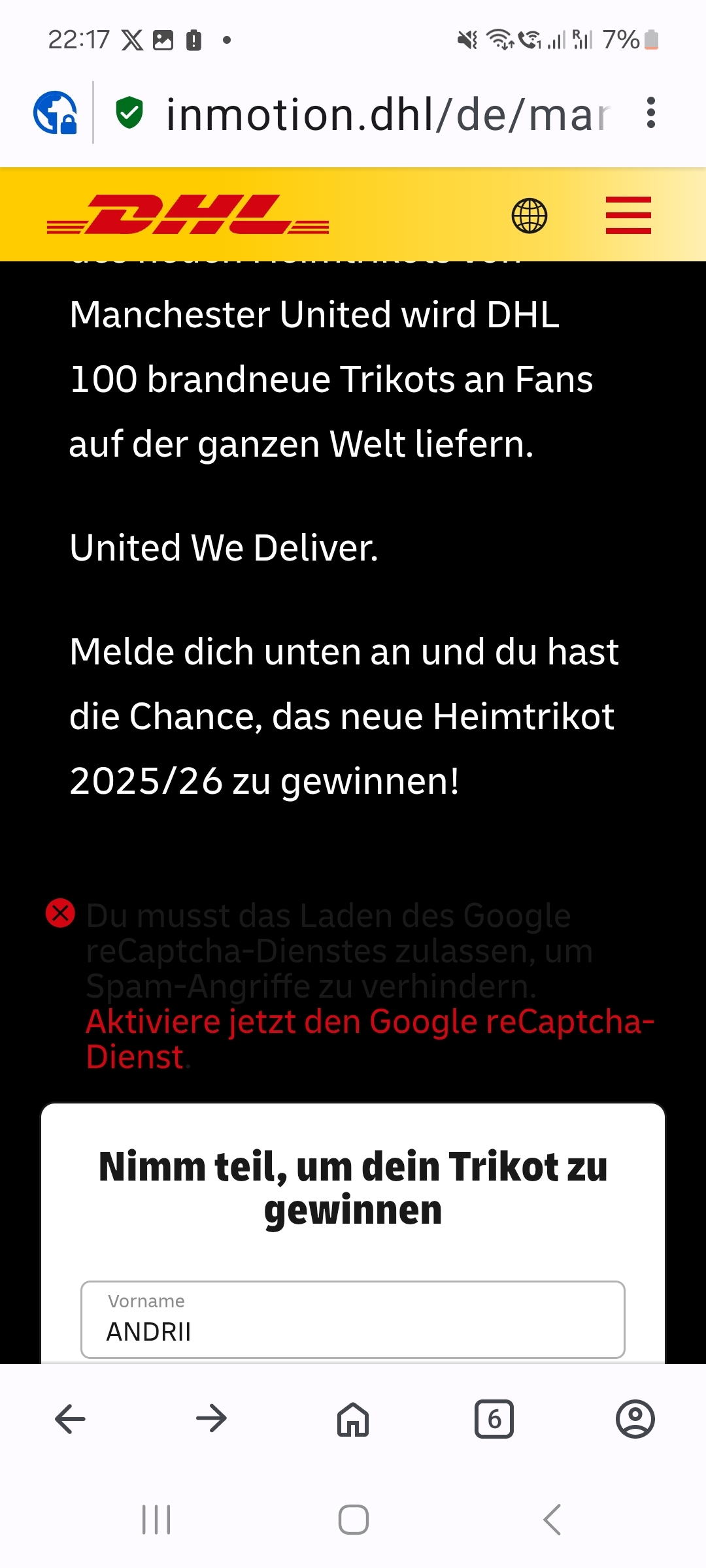Tap the inmotion.dhl address bar

[x=388, y=114]
